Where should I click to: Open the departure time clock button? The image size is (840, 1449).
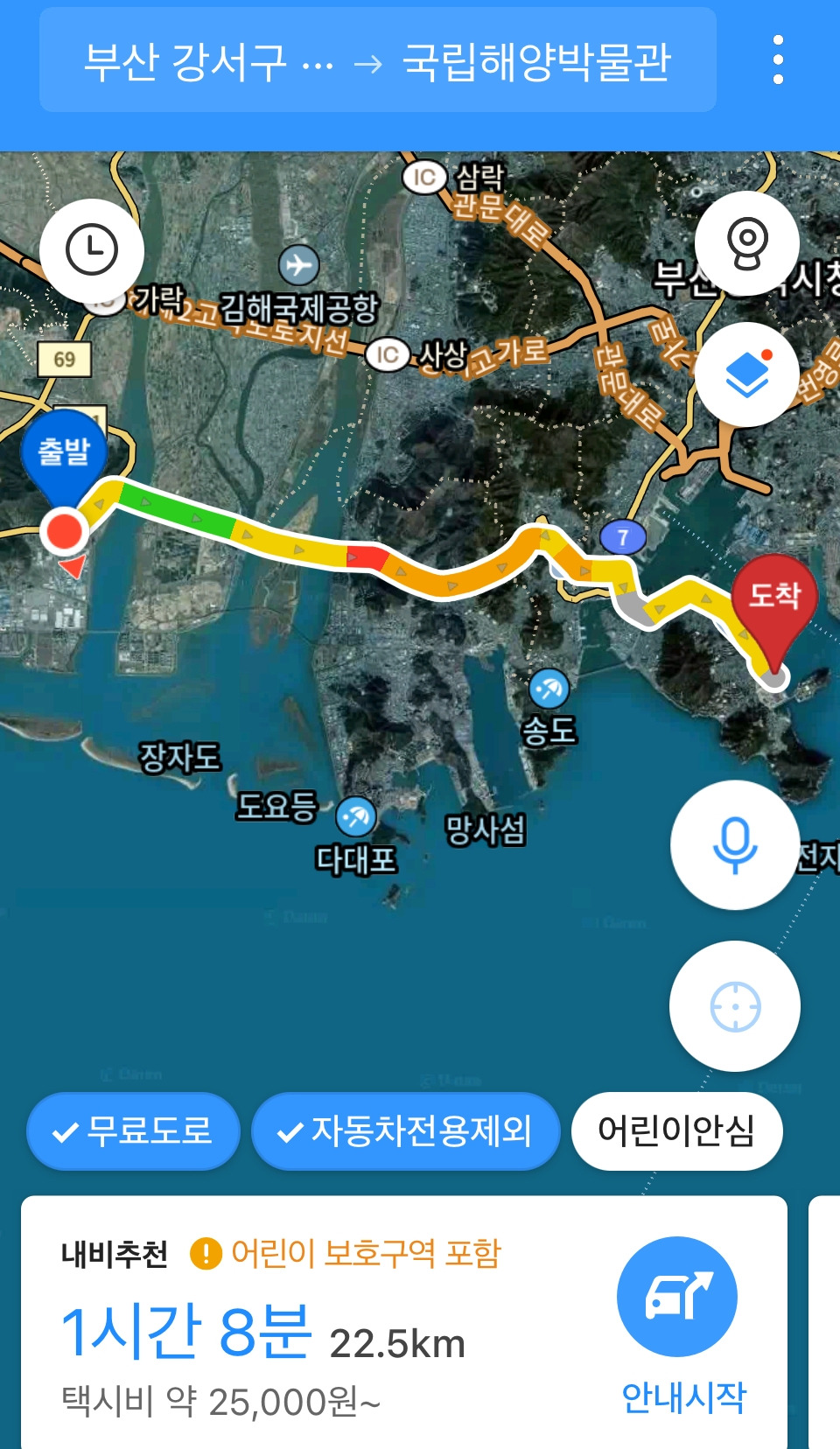click(92, 250)
